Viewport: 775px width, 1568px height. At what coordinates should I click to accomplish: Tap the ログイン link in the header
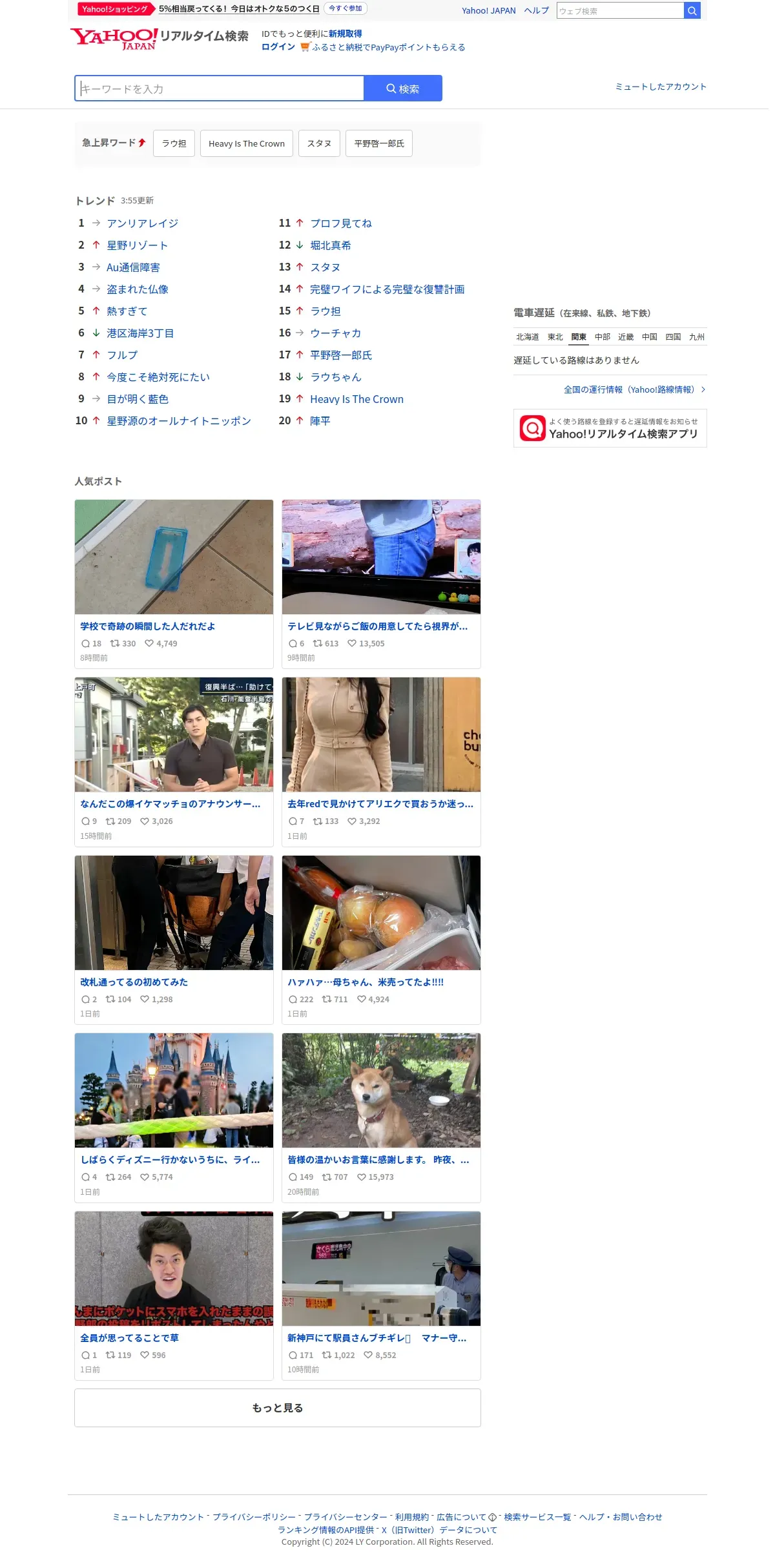(278, 47)
